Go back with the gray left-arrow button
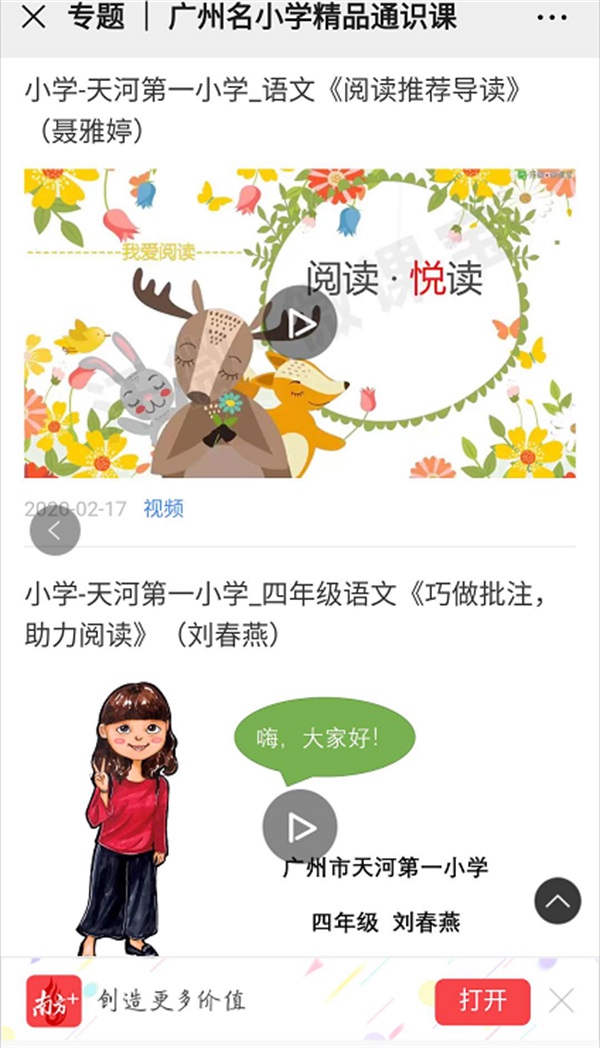 (54, 531)
